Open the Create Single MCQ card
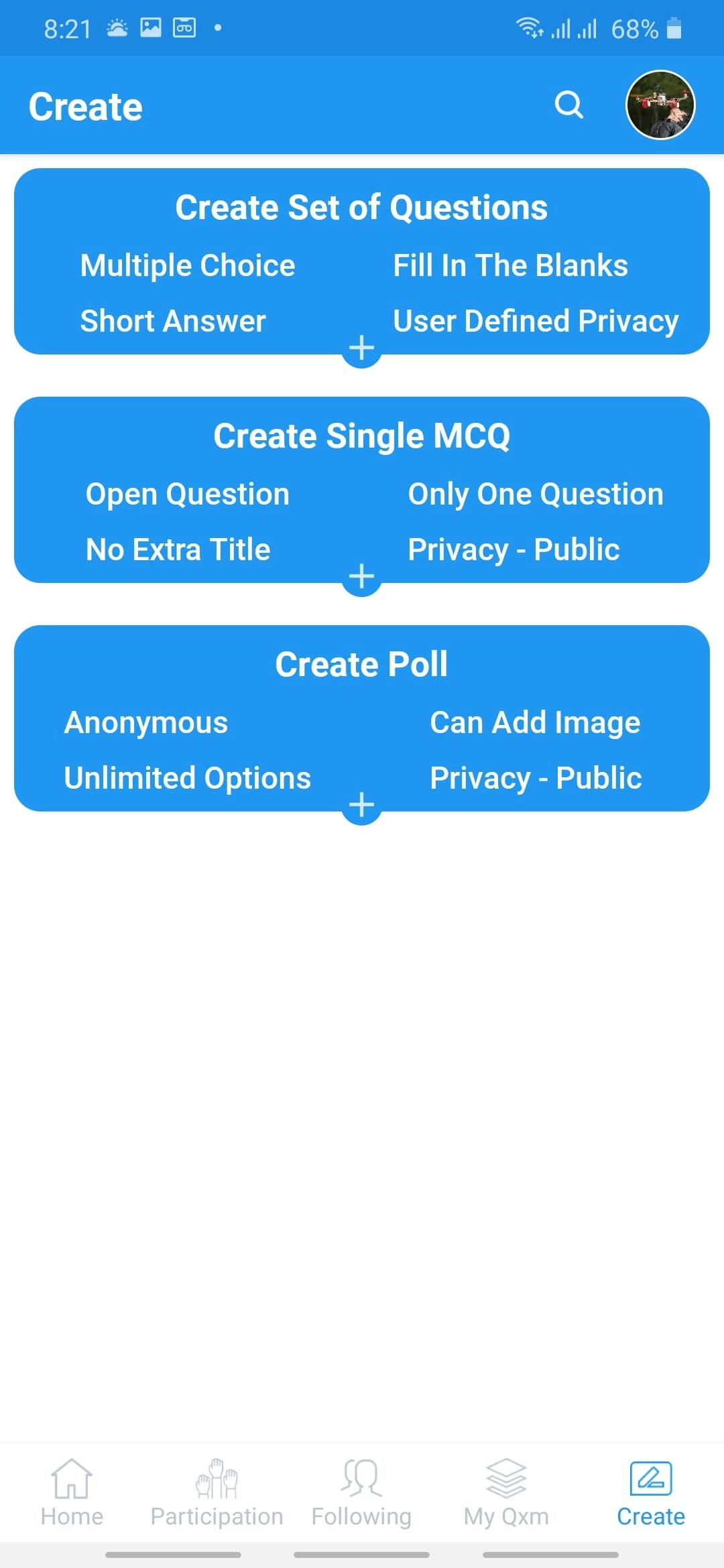 [361, 488]
